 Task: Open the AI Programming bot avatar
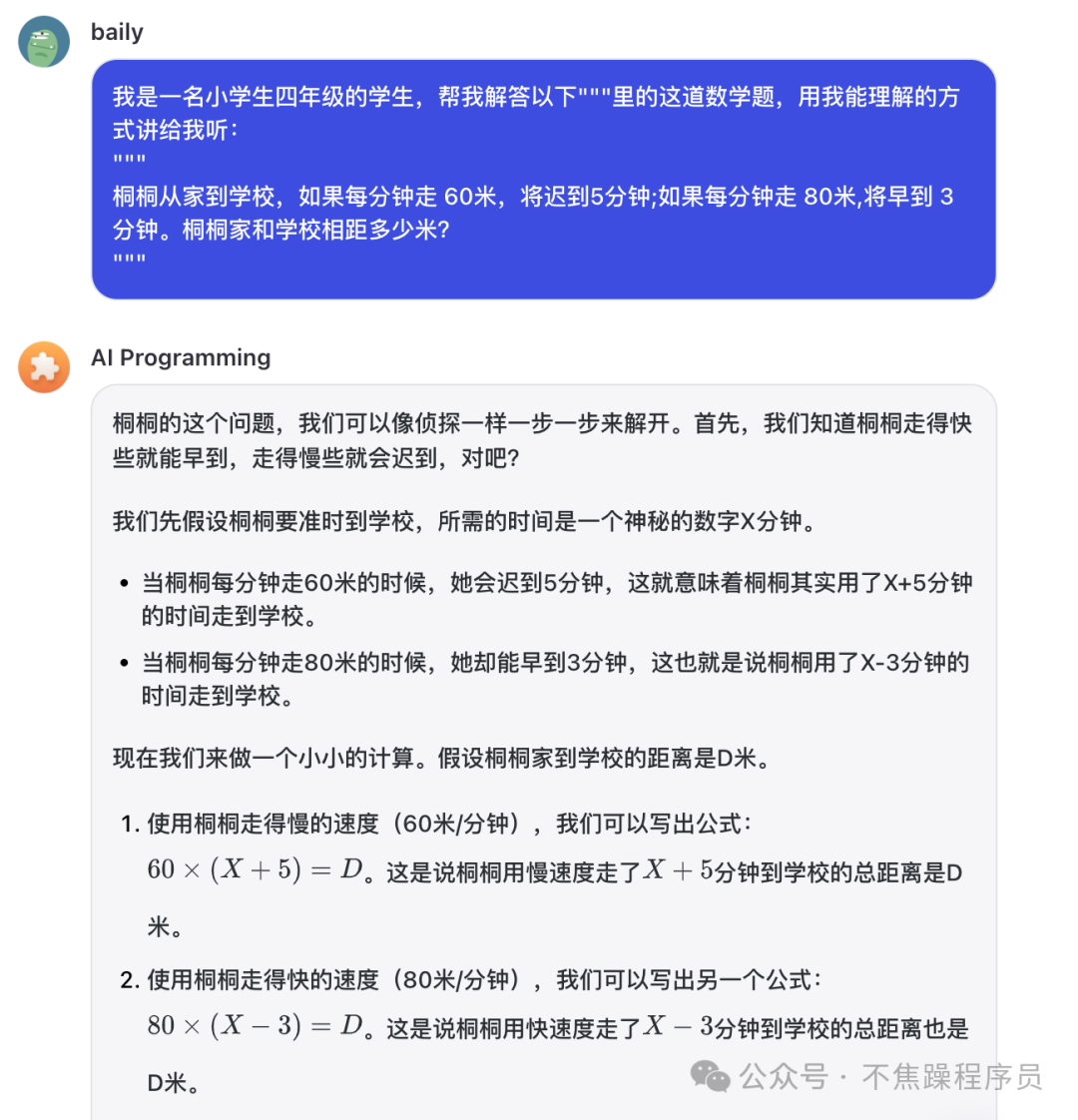coord(44,367)
